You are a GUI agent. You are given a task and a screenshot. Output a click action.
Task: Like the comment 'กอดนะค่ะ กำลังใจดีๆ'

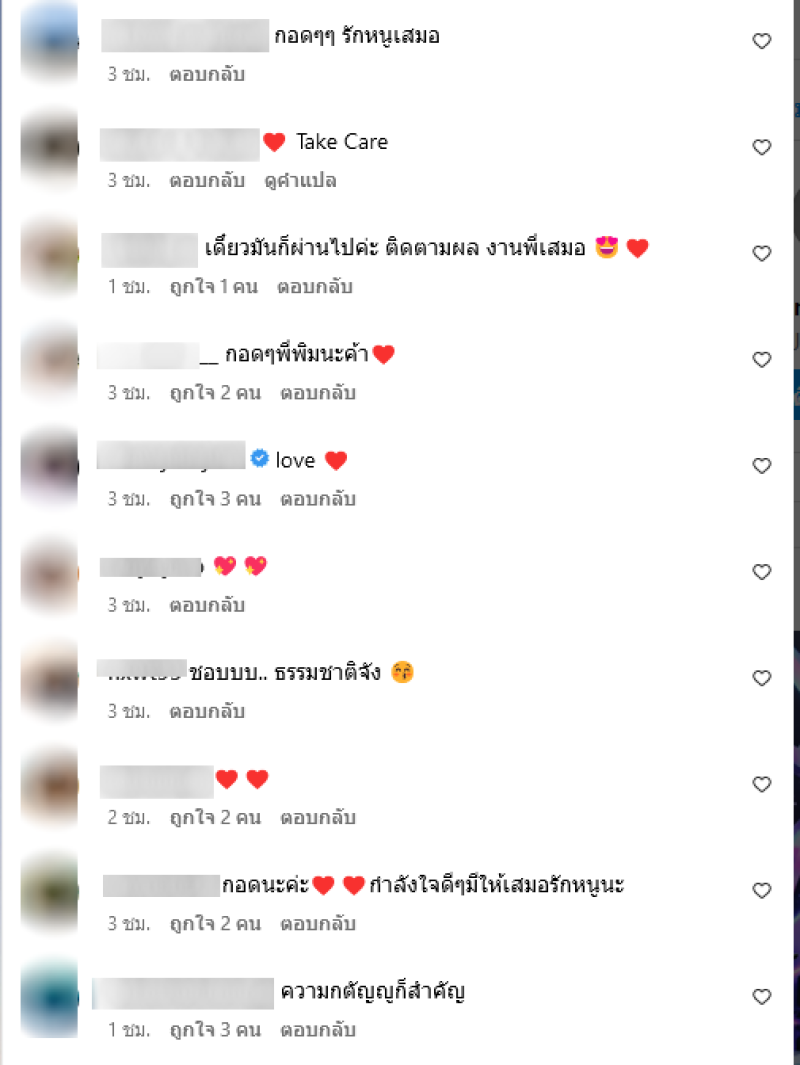pos(761,890)
